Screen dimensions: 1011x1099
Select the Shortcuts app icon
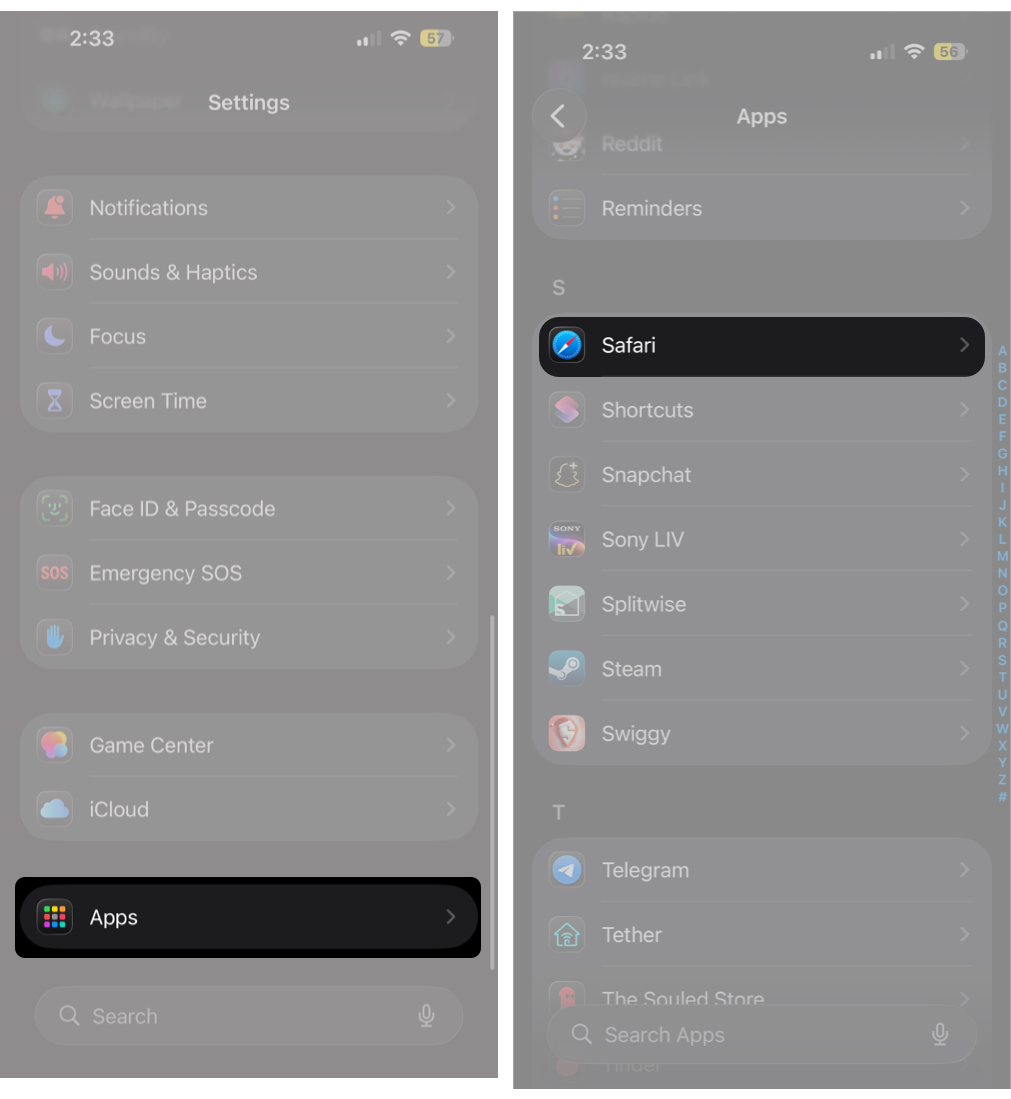566,410
